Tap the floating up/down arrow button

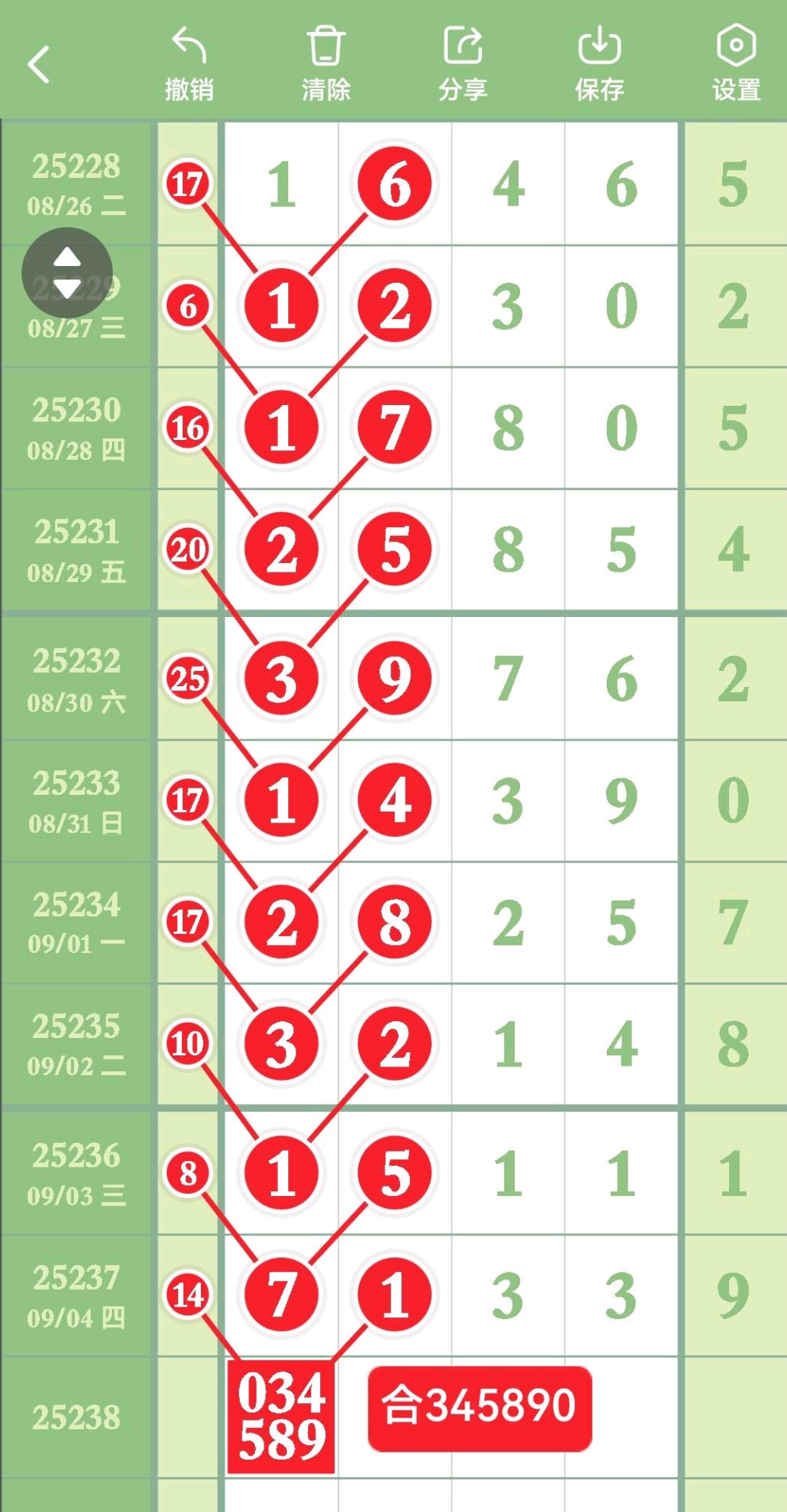[x=67, y=272]
